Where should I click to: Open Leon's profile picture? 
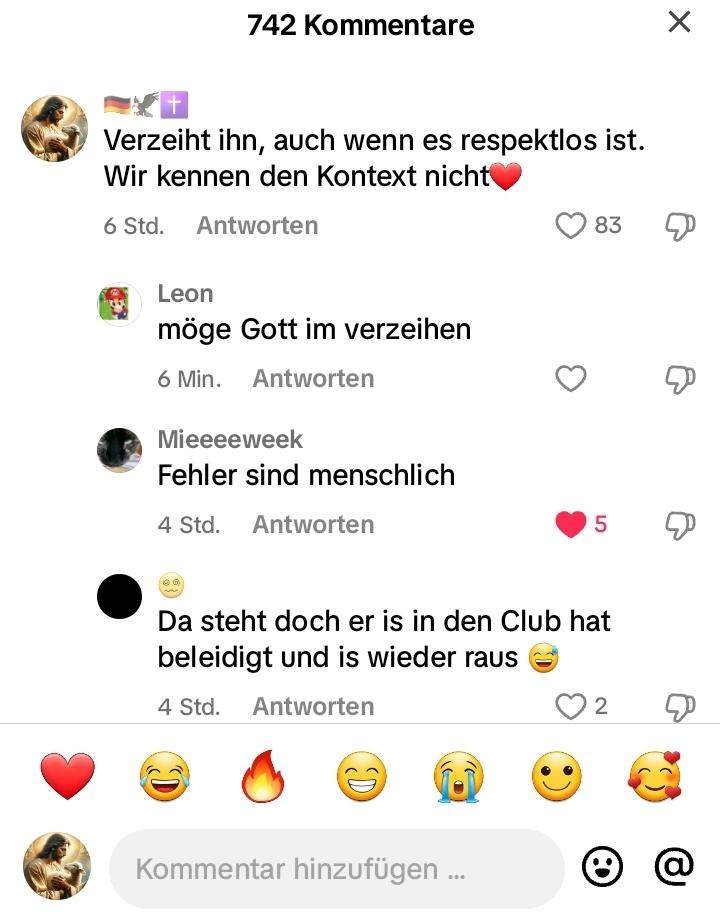119,302
